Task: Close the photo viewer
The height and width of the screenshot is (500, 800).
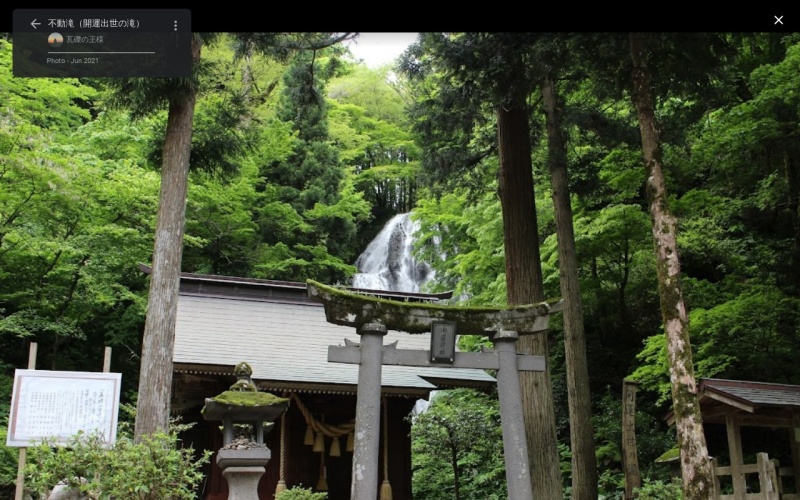Action: tap(778, 20)
